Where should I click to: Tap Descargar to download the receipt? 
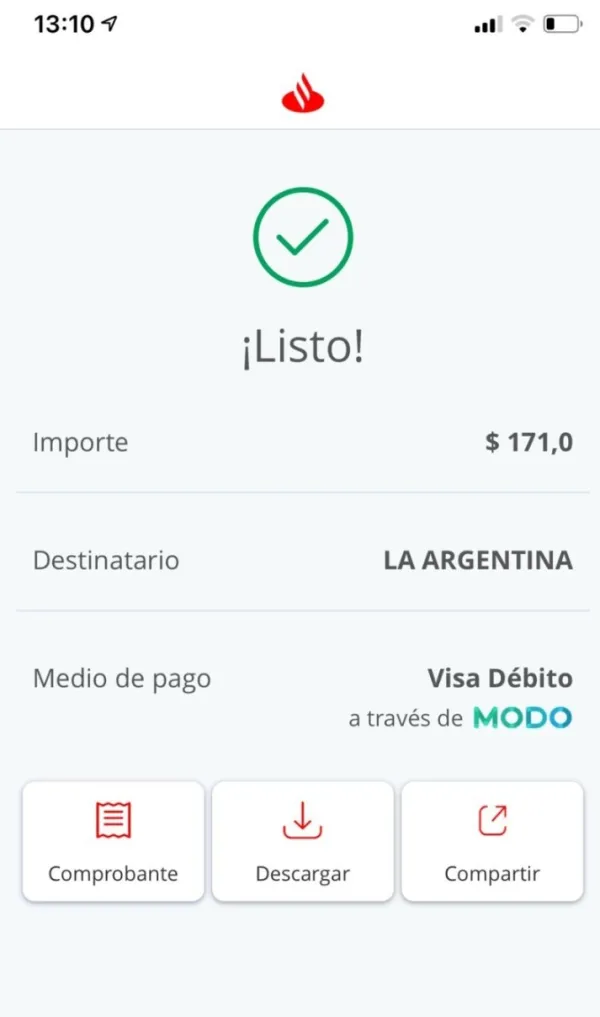coord(302,841)
